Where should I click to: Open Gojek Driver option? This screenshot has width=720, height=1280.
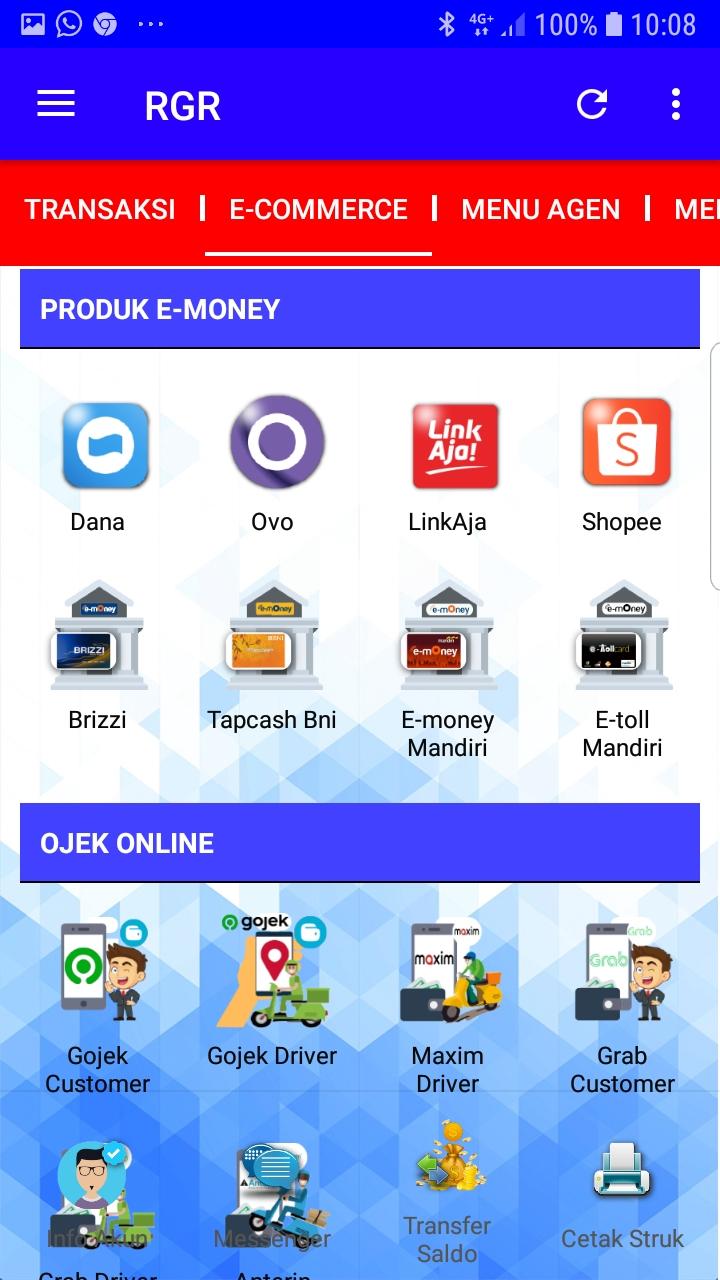273,990
